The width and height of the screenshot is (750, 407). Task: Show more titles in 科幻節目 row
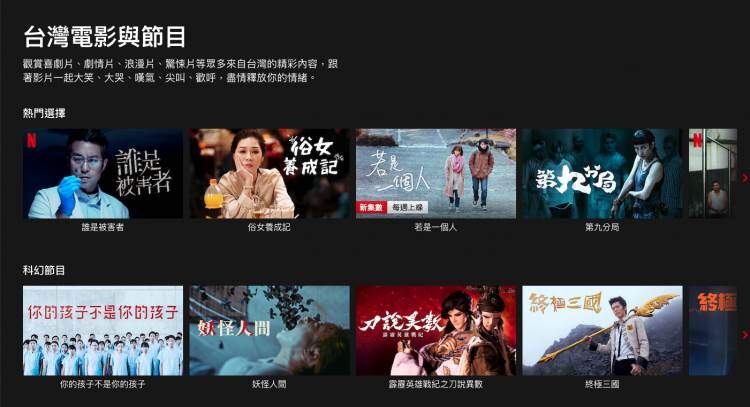[x=743, y=334]
